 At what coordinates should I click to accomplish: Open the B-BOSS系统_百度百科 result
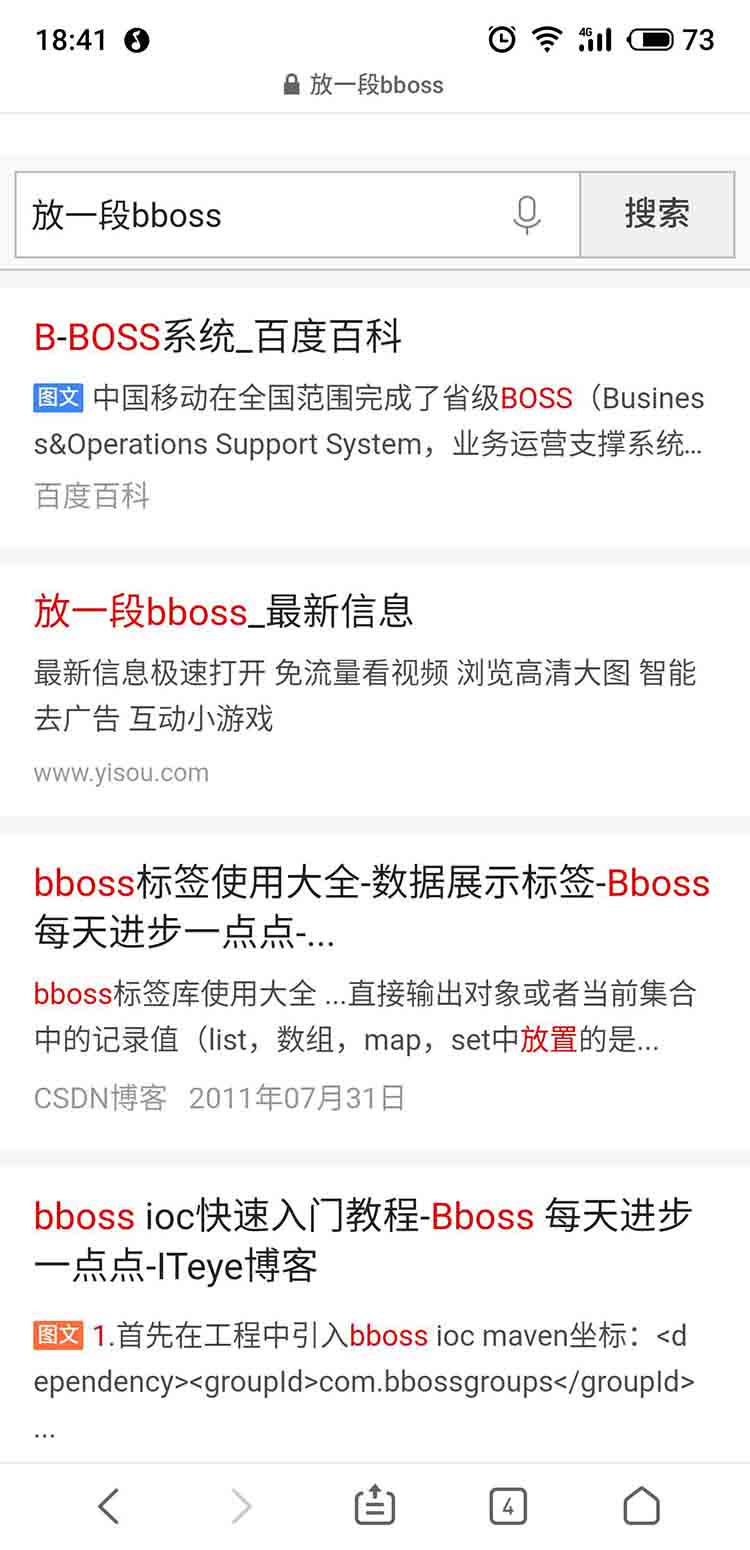pyautogui.click(x=216, y=337)
